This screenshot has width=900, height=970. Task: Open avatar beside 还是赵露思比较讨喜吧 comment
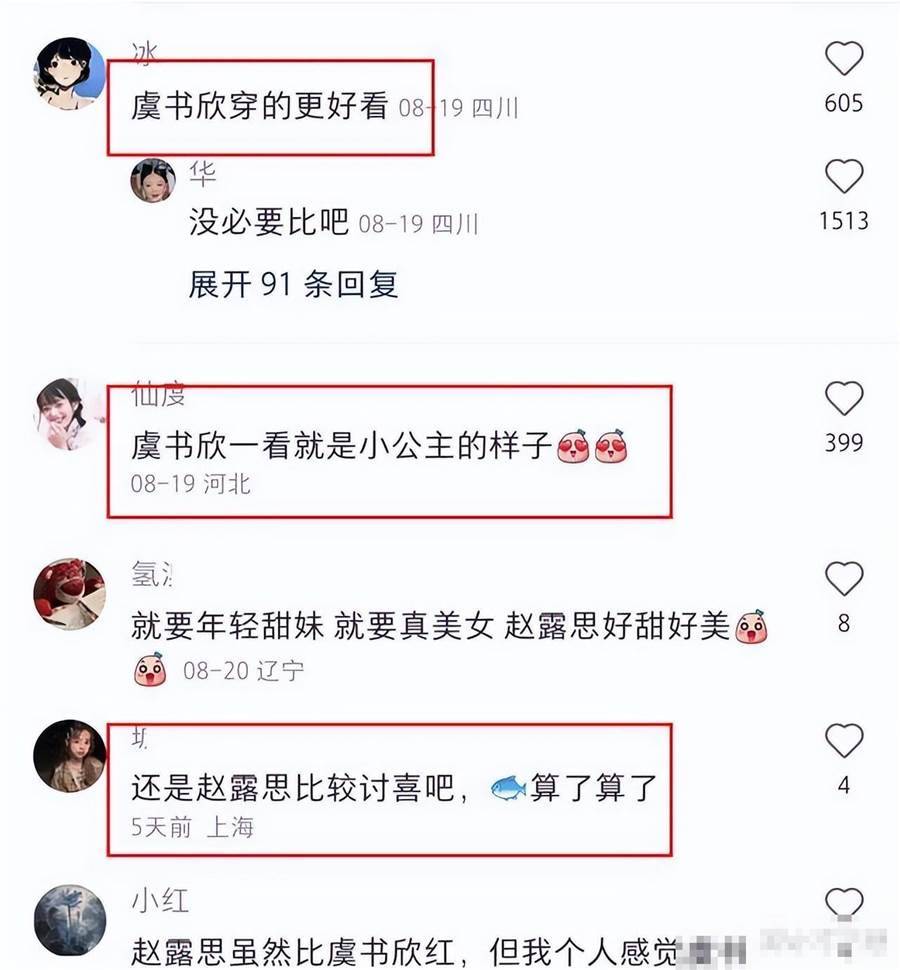(x=70, y=757)
